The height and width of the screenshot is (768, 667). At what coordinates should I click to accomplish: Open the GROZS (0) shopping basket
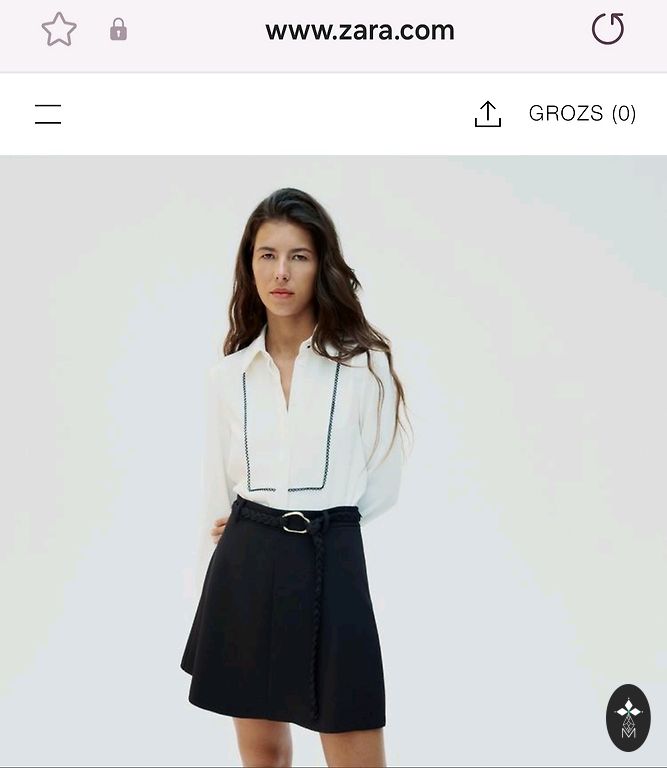(582, 114)
